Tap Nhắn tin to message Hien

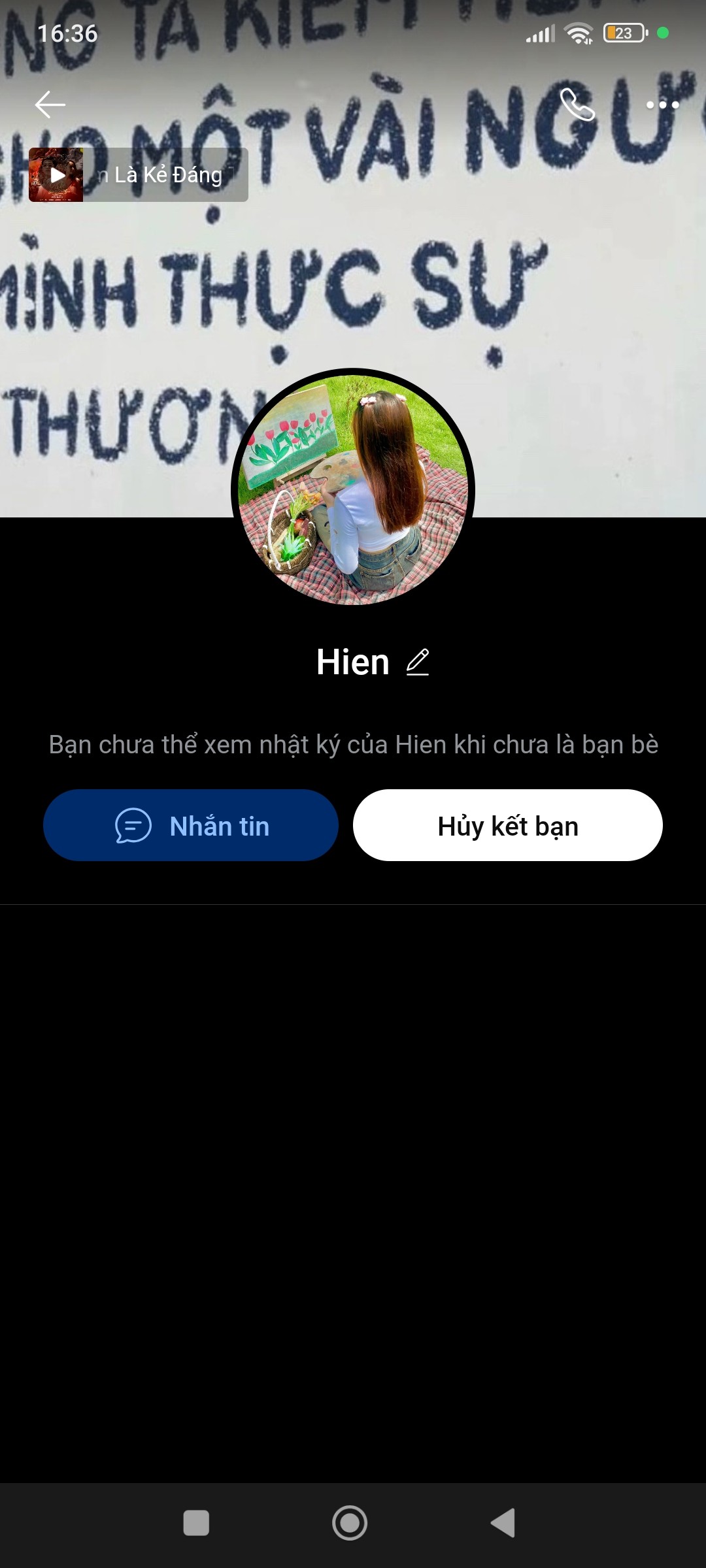[x=191, y=826]
